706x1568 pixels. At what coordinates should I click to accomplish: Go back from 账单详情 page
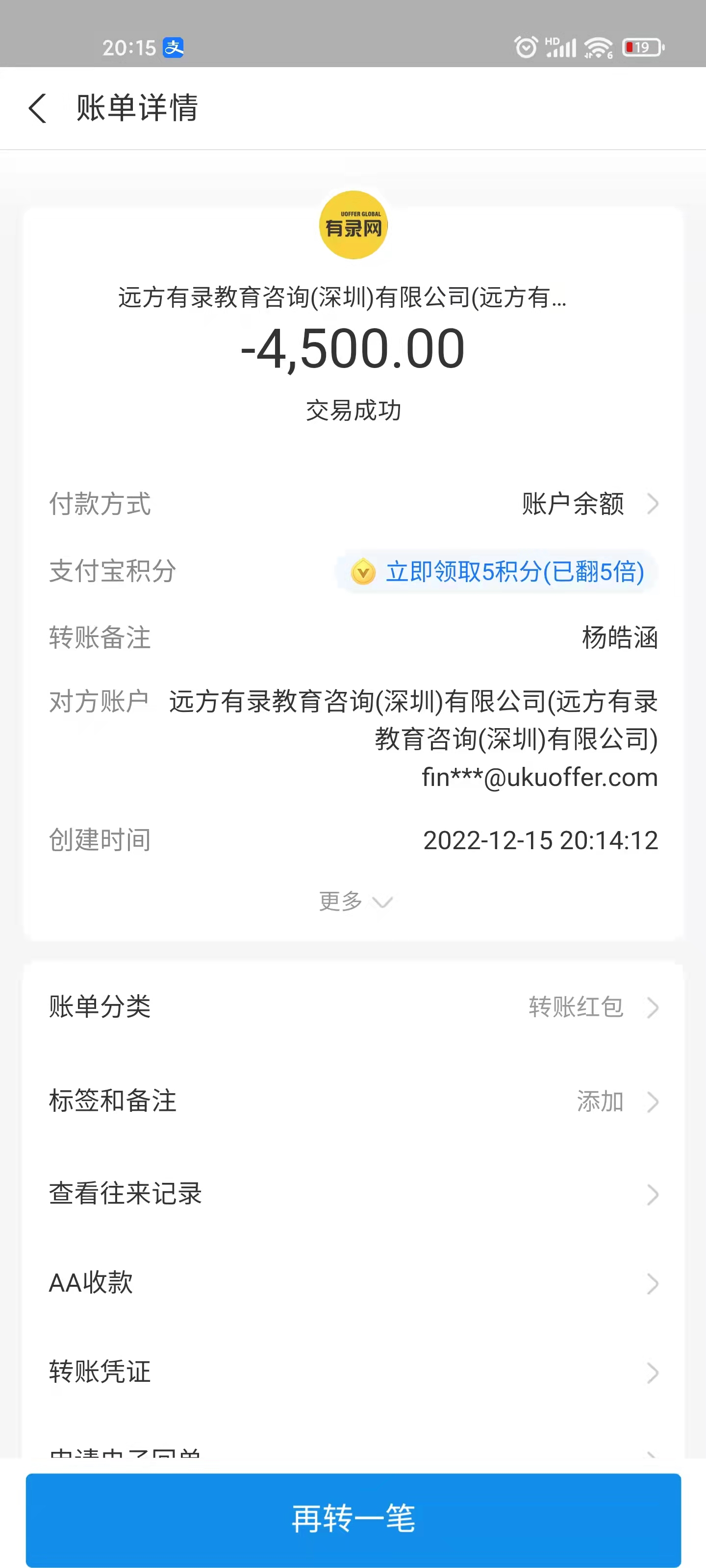tap(38, 108)
